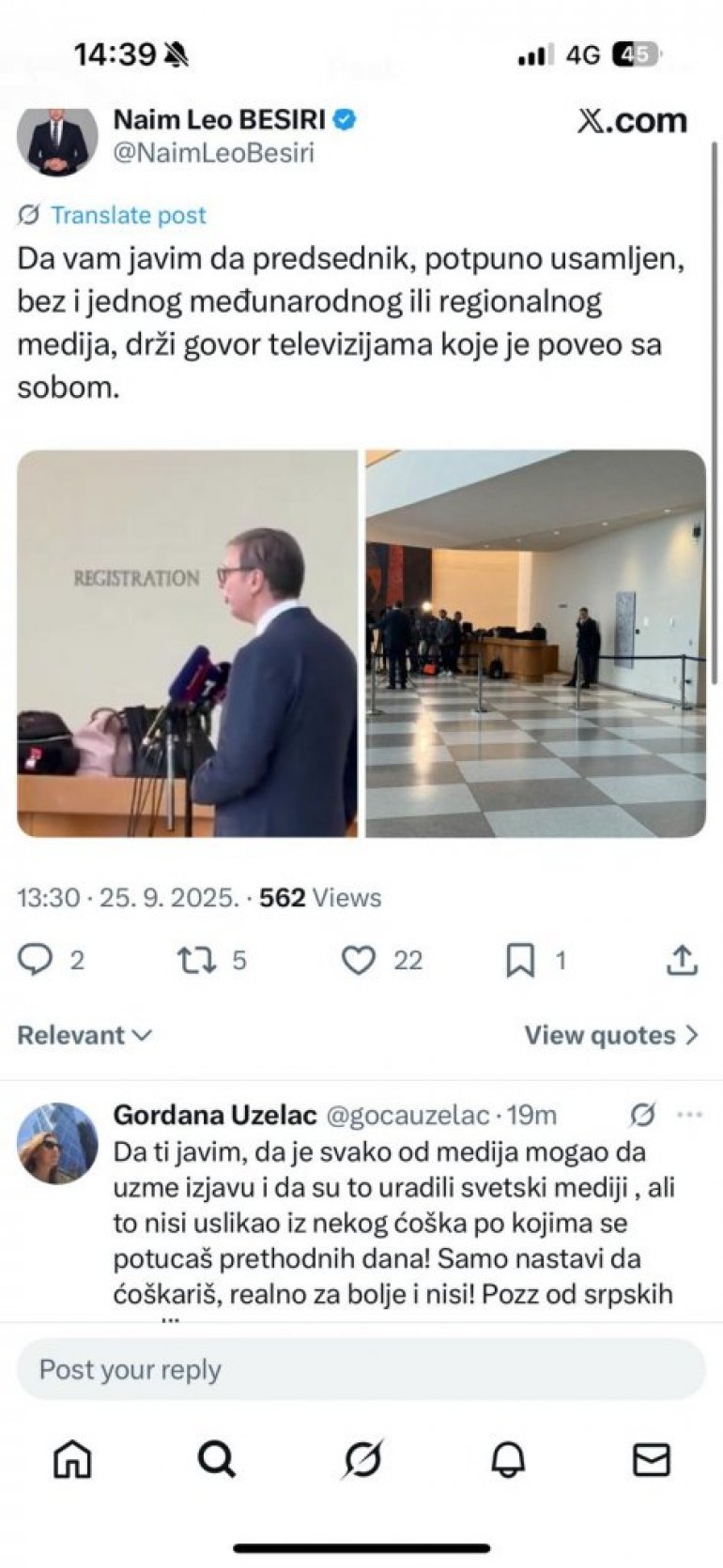Open Gordana Uzelac's profile avatar
Viewport: 723px width, 1568px height.
(x=57, y=1142)
